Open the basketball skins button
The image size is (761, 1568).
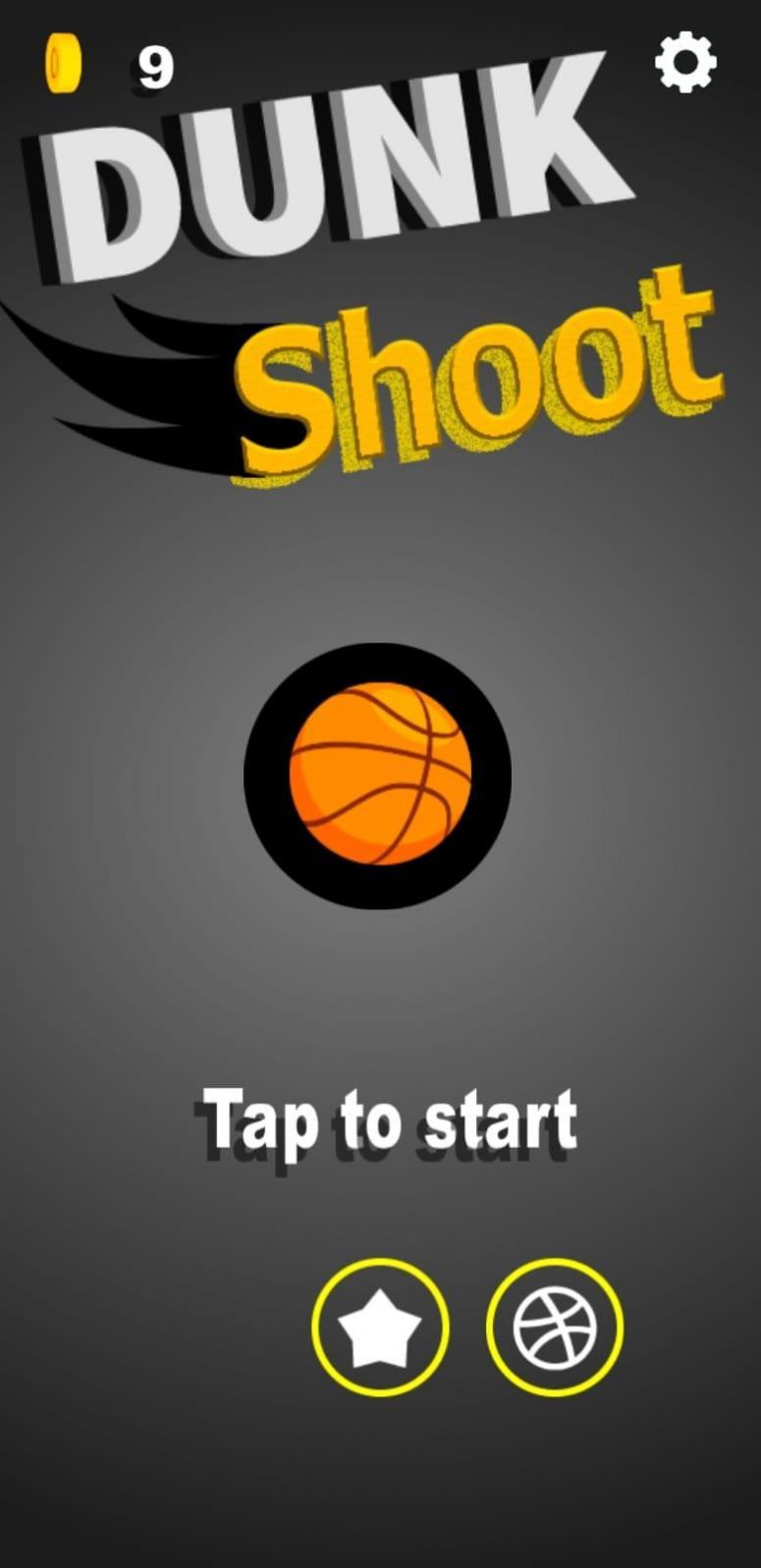pos(555,1326)
